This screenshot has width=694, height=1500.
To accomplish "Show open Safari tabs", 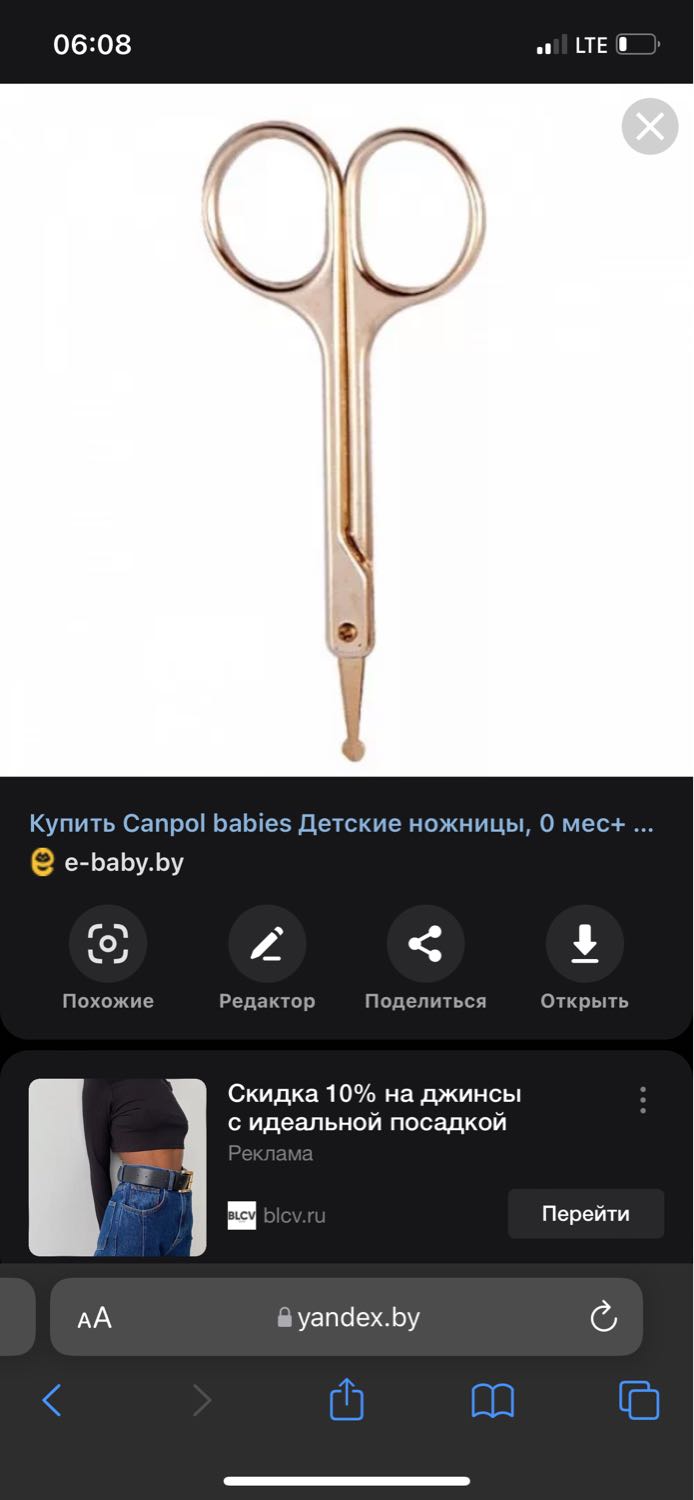I will pyautogui.click(x=639, y=1400).
